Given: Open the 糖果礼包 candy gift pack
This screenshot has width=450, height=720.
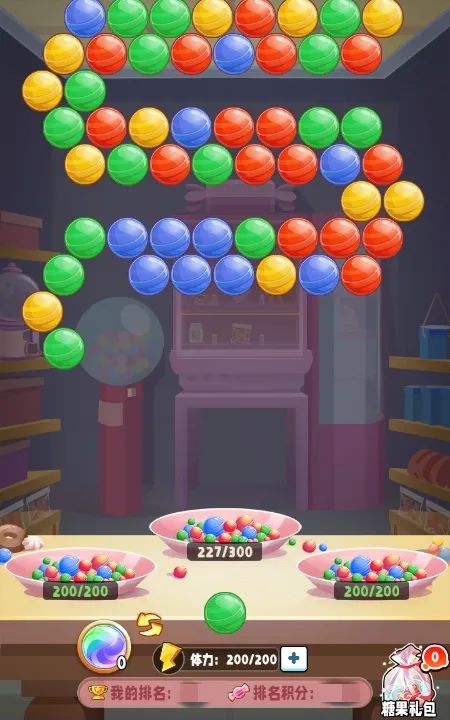Looking at the screenshot, I should [410, 682].
